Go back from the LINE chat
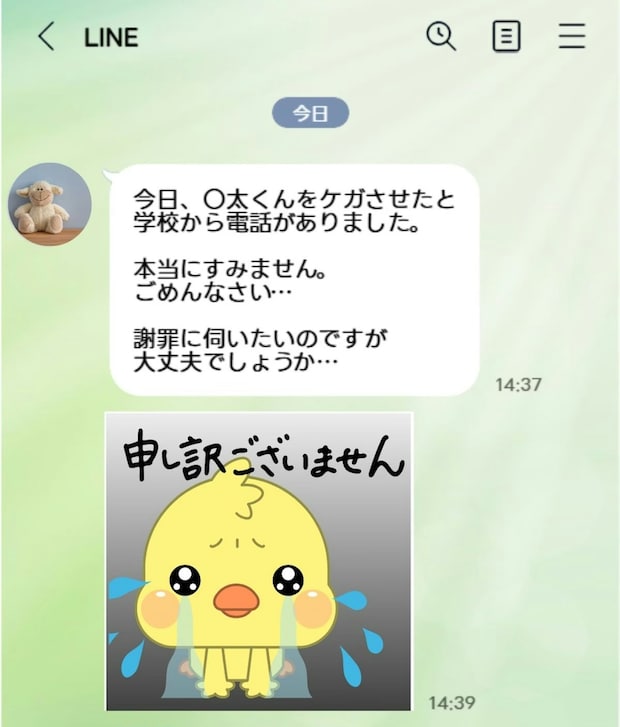620x727 pixels. point(45,37)
